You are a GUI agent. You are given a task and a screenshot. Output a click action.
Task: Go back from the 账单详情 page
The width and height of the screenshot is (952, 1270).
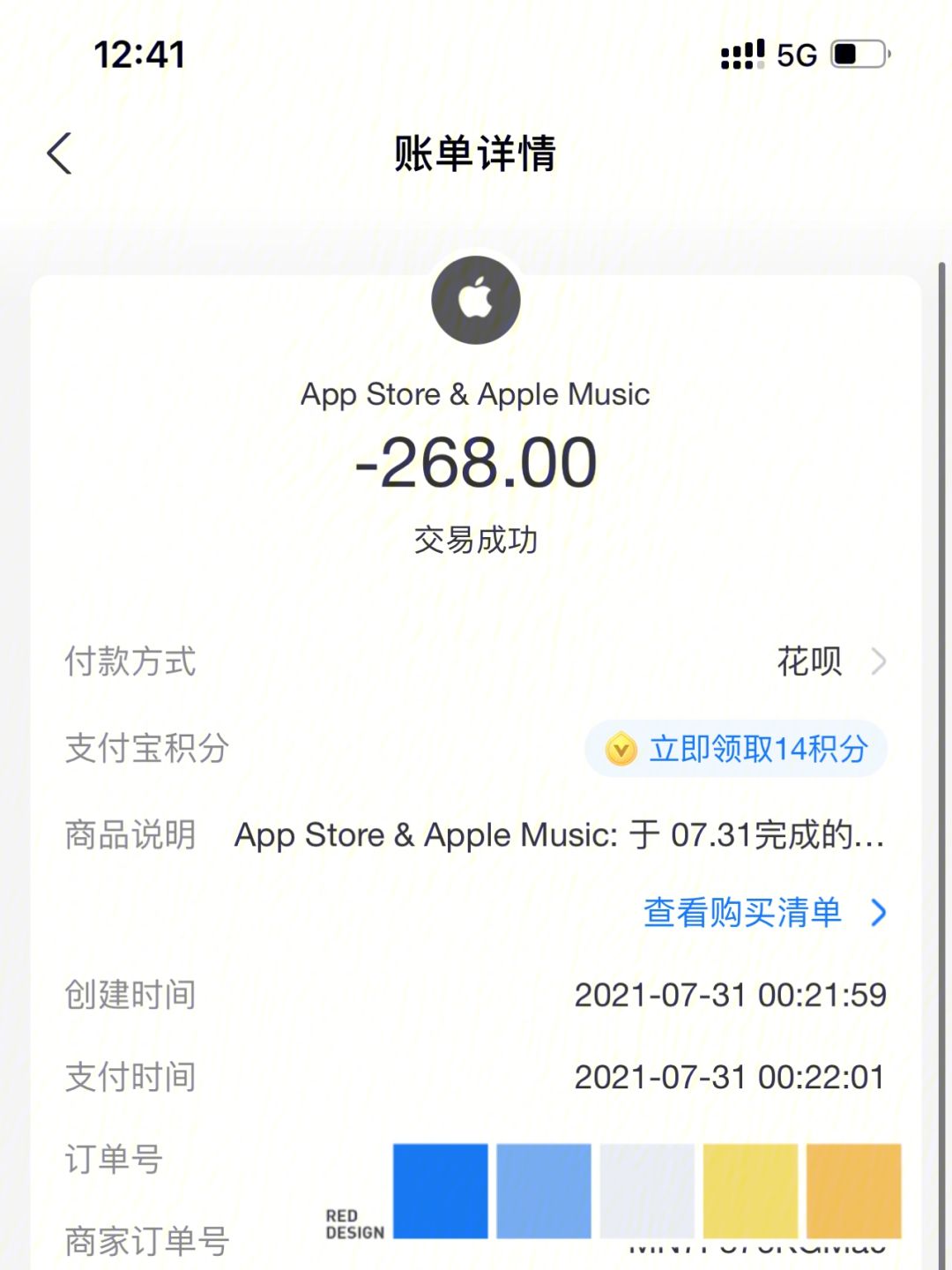(60, 154)
